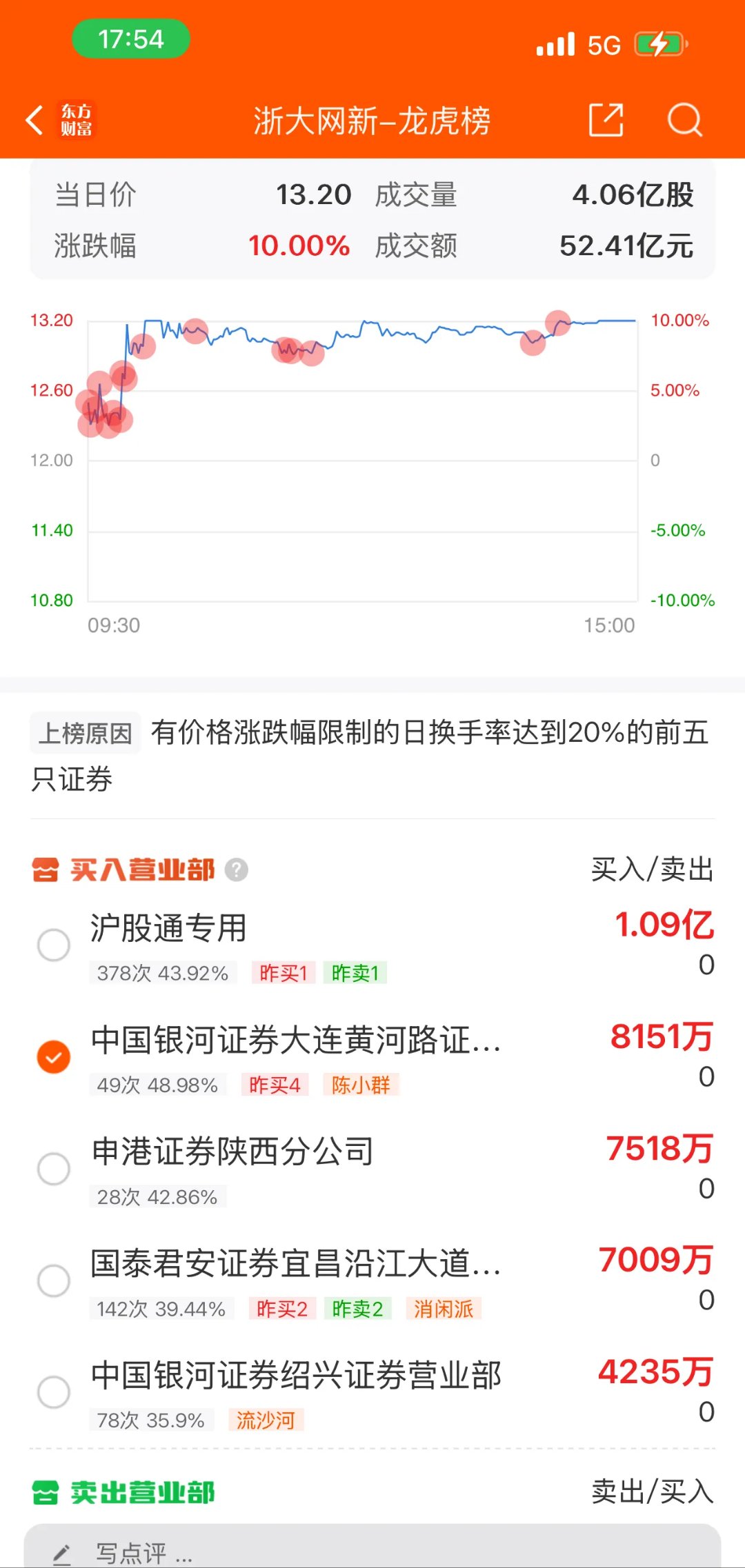Open the 昨买1 tag under 沪股通专用
This screenshot has height=1568, width=745.
(x=284, y=973)
